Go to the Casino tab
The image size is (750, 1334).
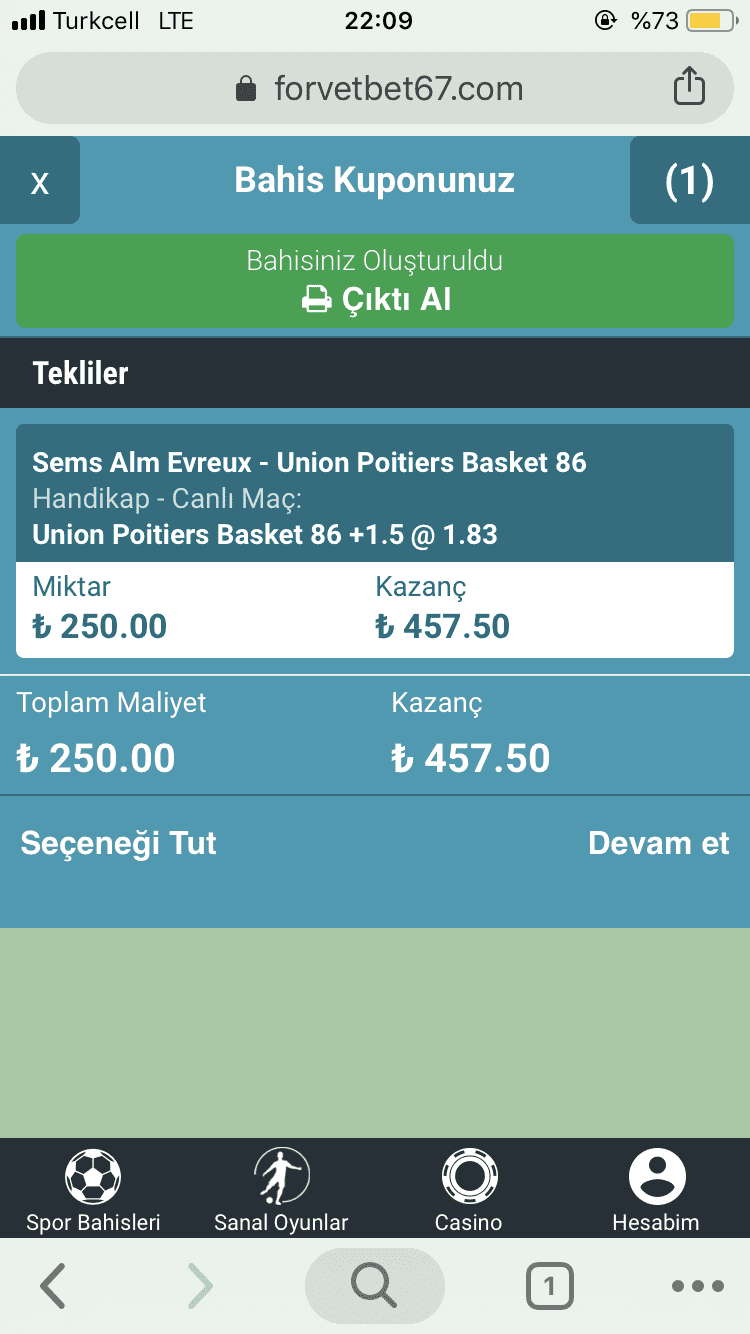pyautogui.click(x=468, y=1190)
